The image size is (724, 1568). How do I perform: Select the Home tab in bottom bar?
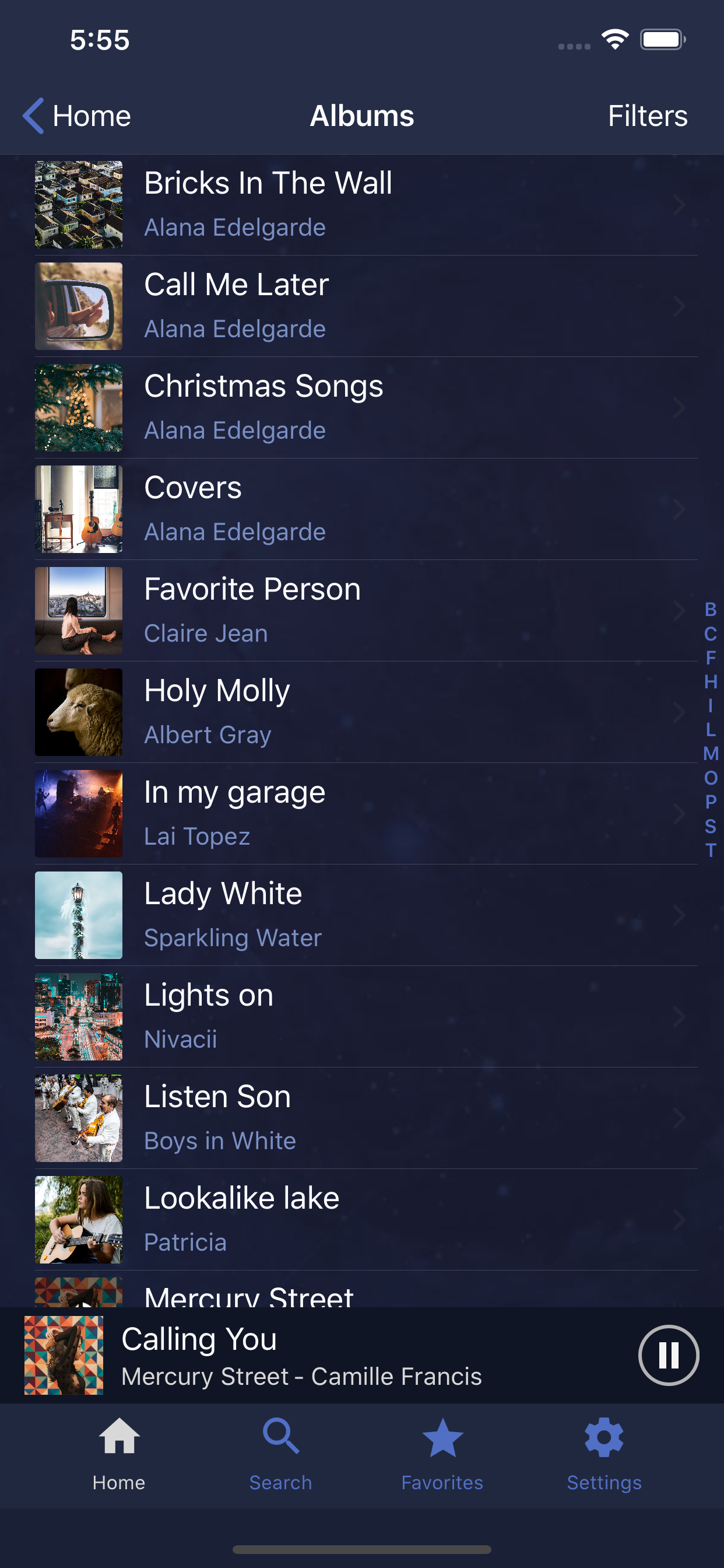[x=120, y=1454]
